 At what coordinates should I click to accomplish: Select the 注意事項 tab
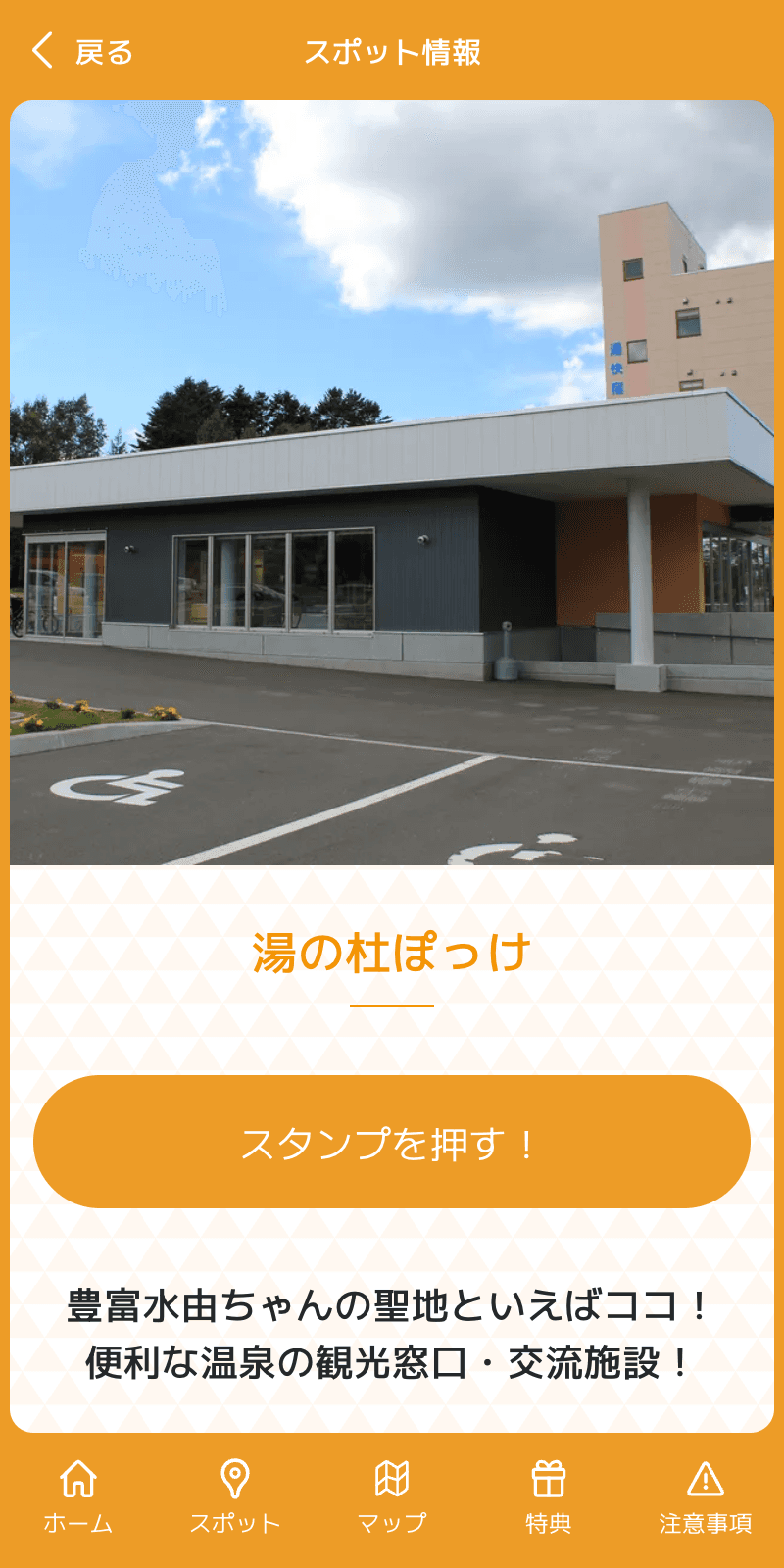tap(706, 1496)
